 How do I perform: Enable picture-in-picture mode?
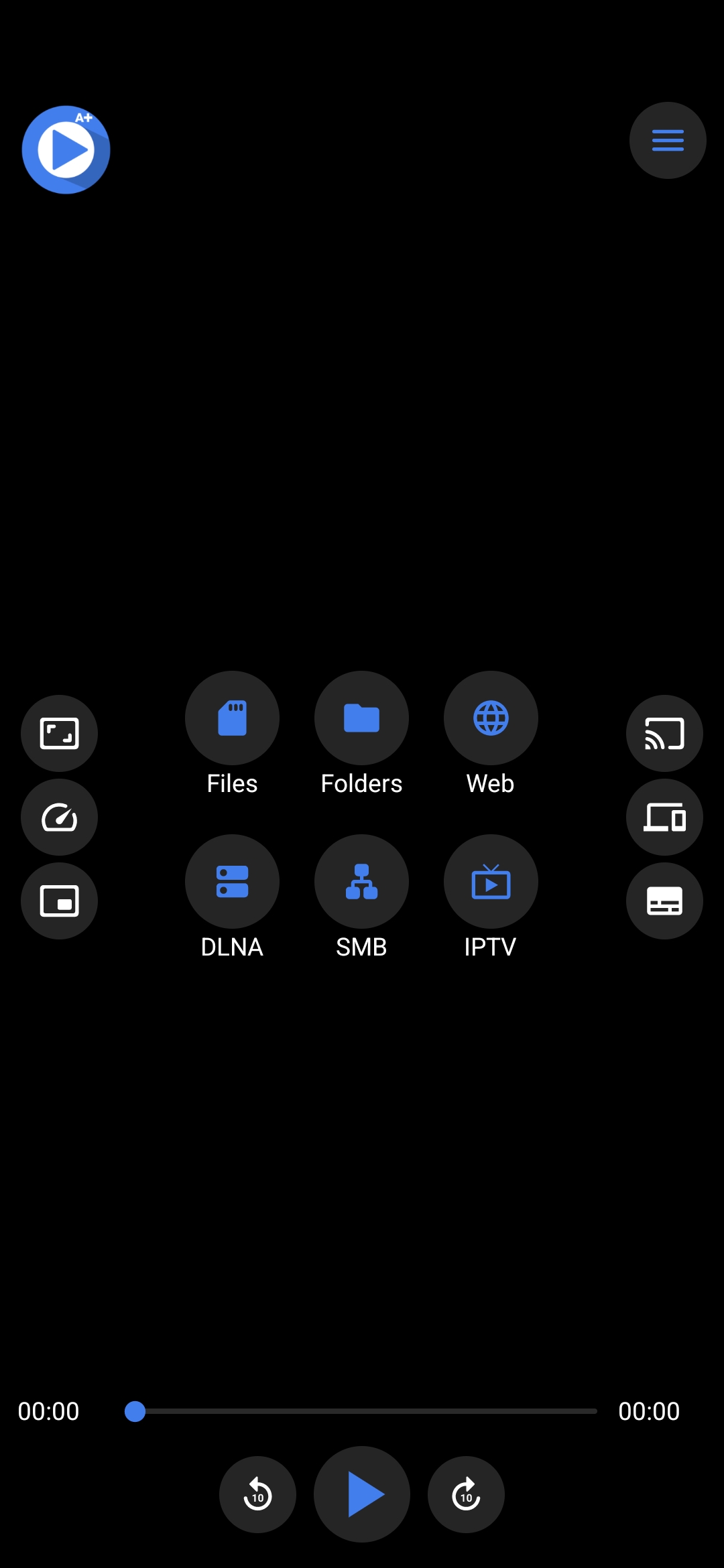[59, 901]
